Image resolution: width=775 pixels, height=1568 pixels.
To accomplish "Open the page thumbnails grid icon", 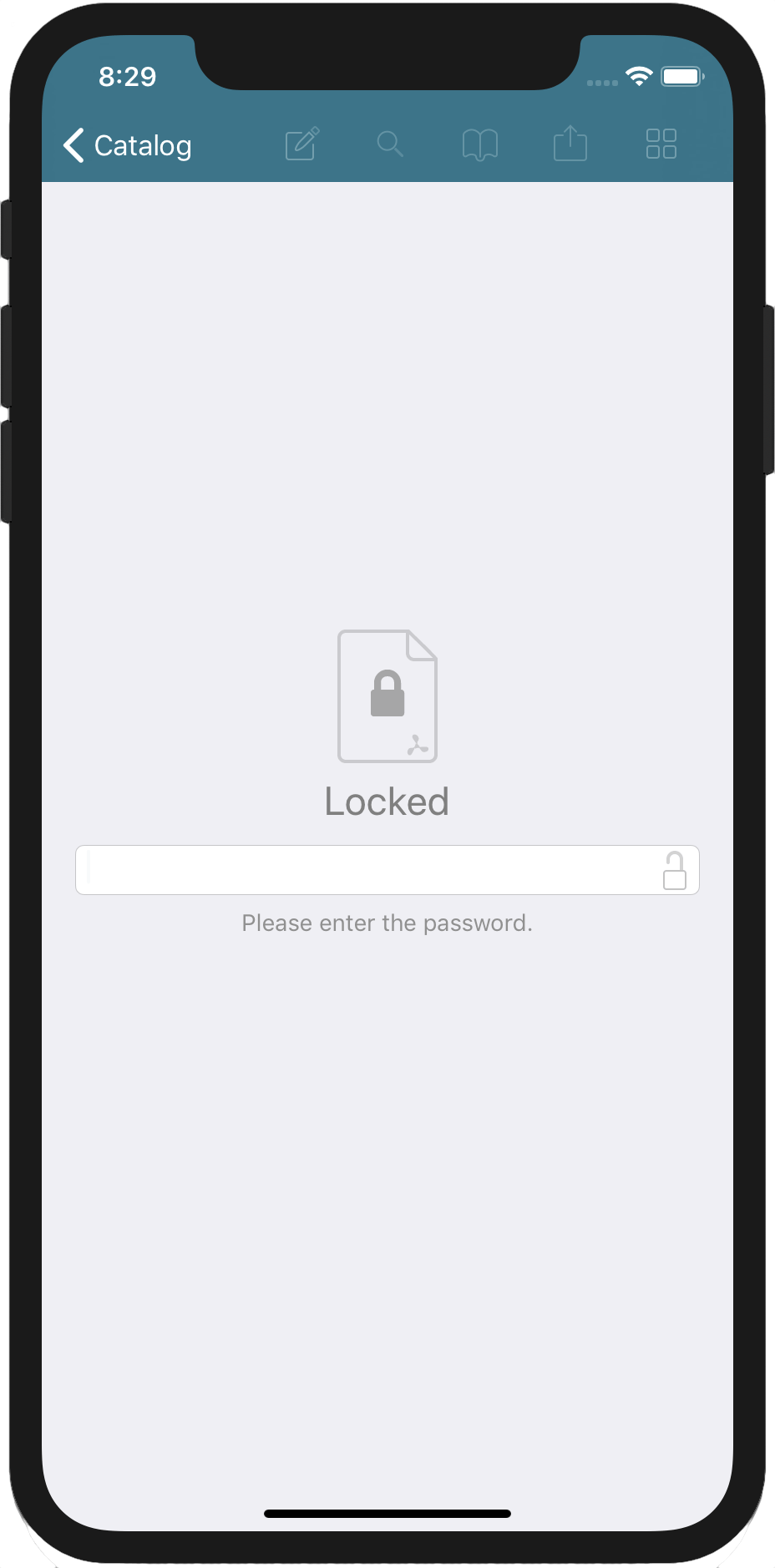I will (660, 144).
